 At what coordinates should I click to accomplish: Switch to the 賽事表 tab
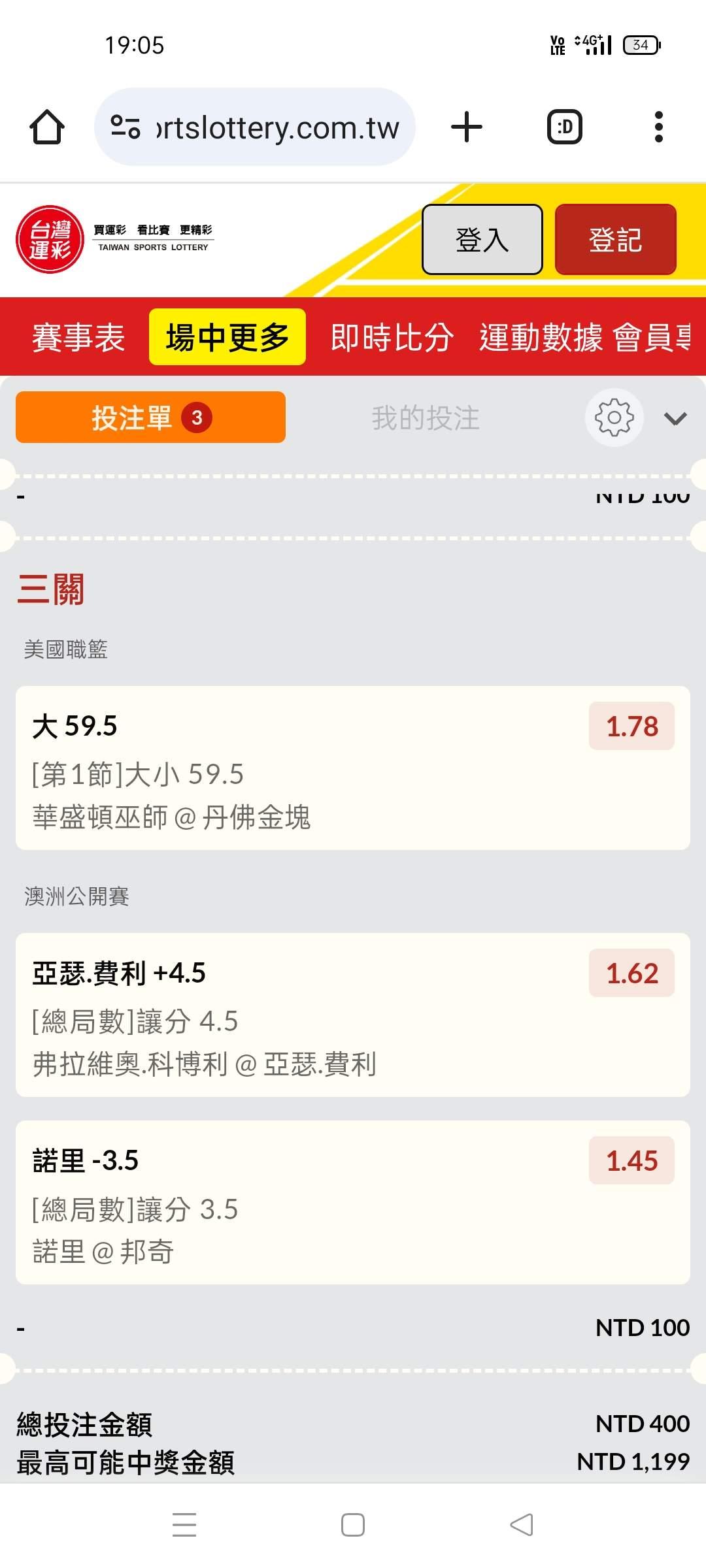click(x=78, y=338)
